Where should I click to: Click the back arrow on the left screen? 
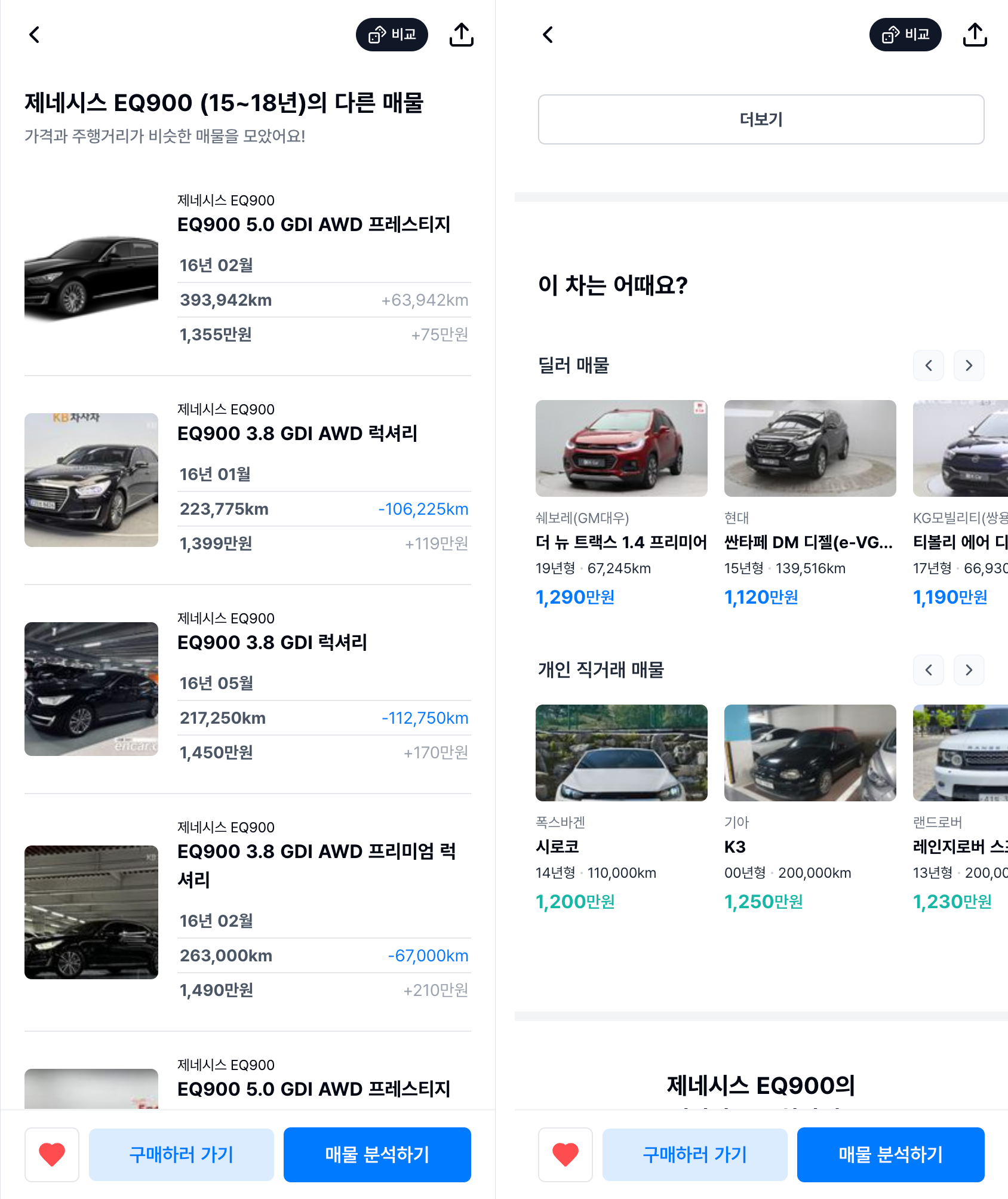click(x=34, y=35)
